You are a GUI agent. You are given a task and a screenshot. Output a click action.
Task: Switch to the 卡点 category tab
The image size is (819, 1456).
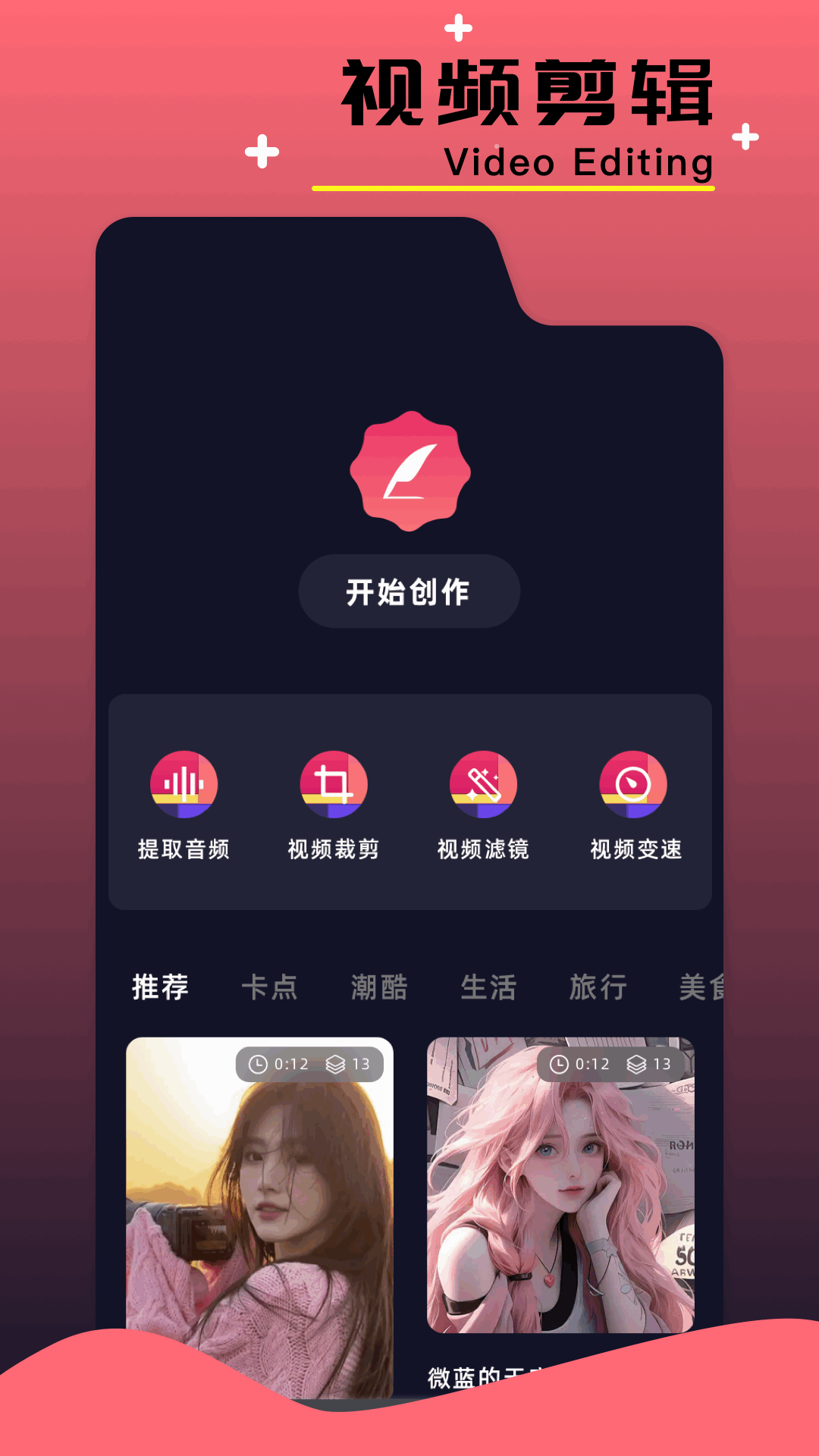[269, 986]
